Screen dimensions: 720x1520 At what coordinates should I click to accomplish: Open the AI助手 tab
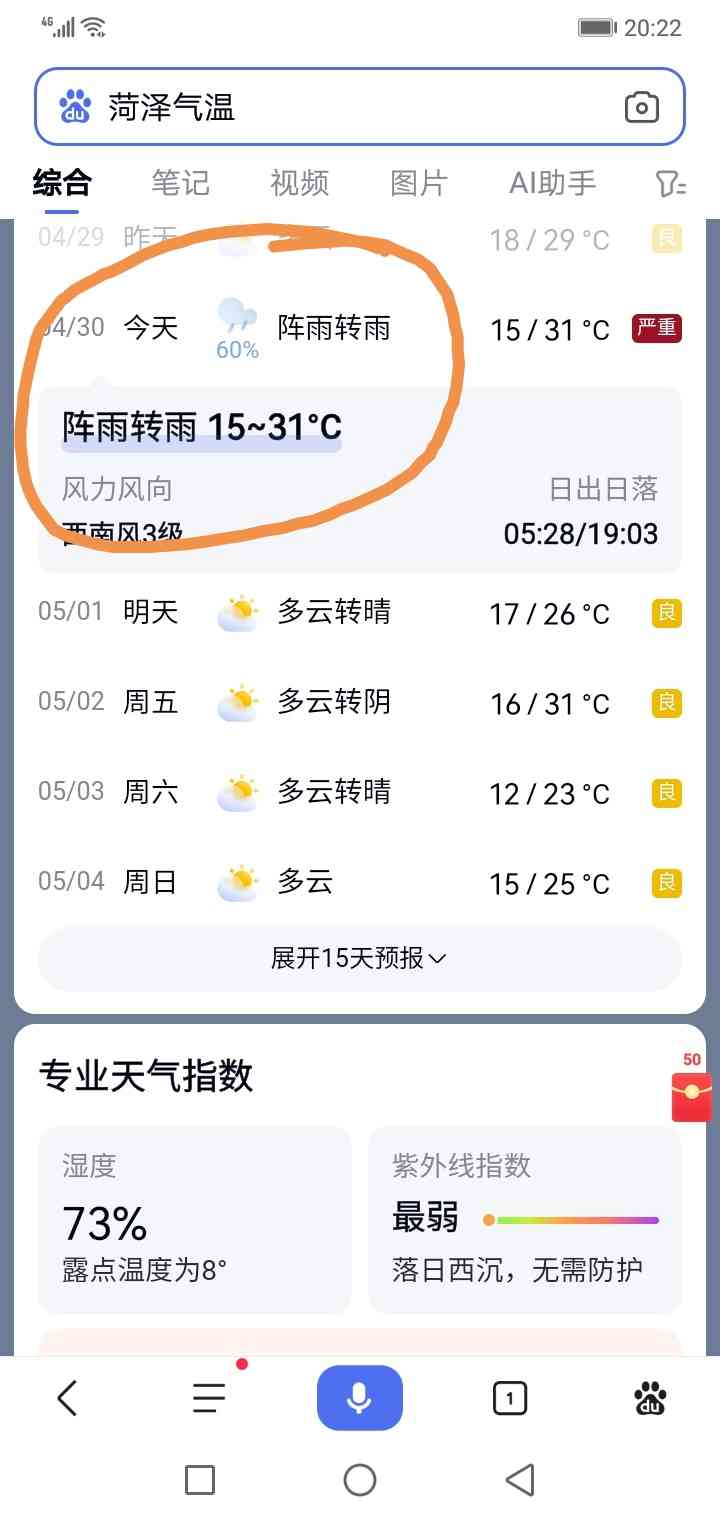pos(553,183)
